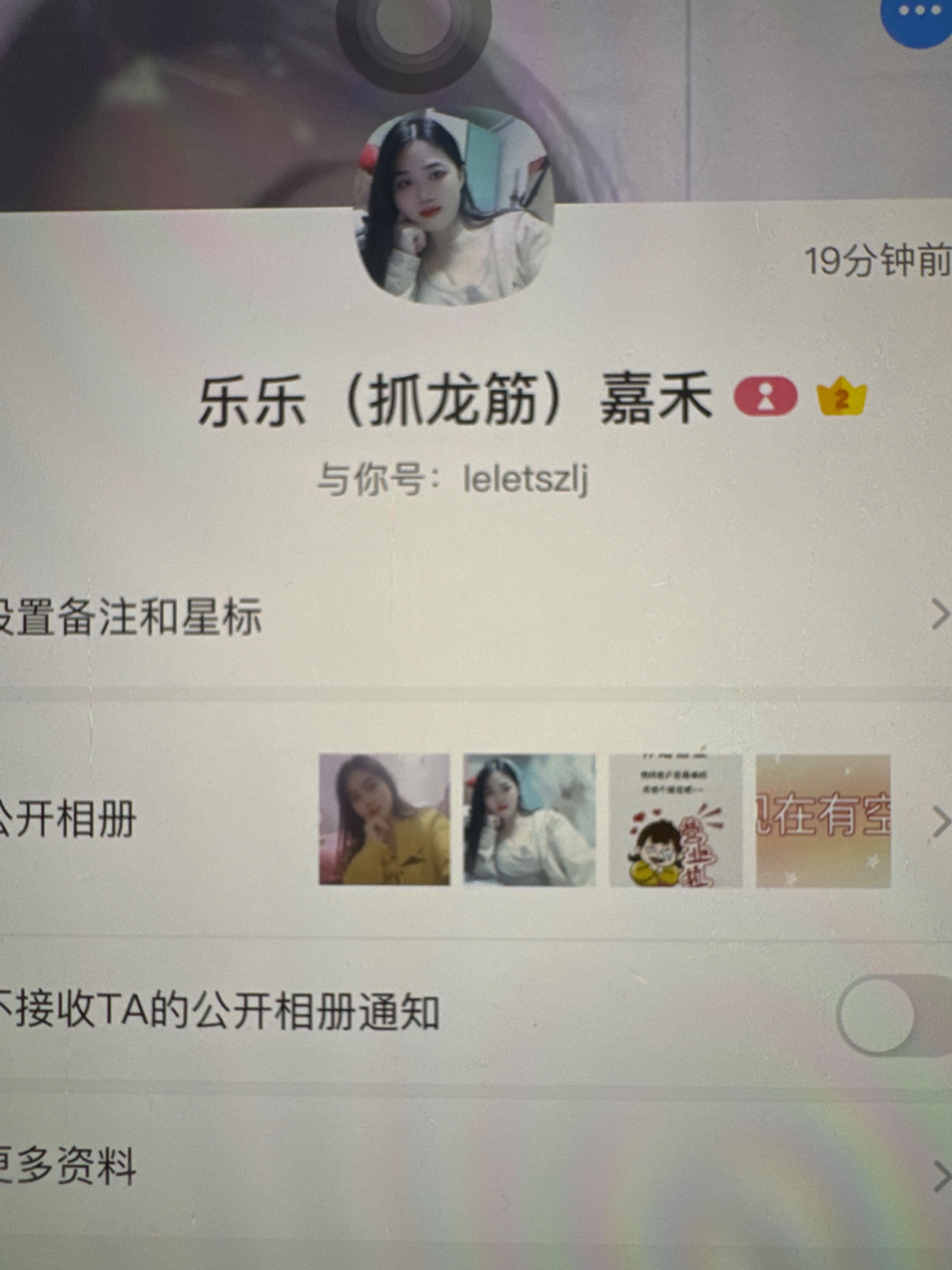Tap the red profile badge beside name

[x=765, y=396]
